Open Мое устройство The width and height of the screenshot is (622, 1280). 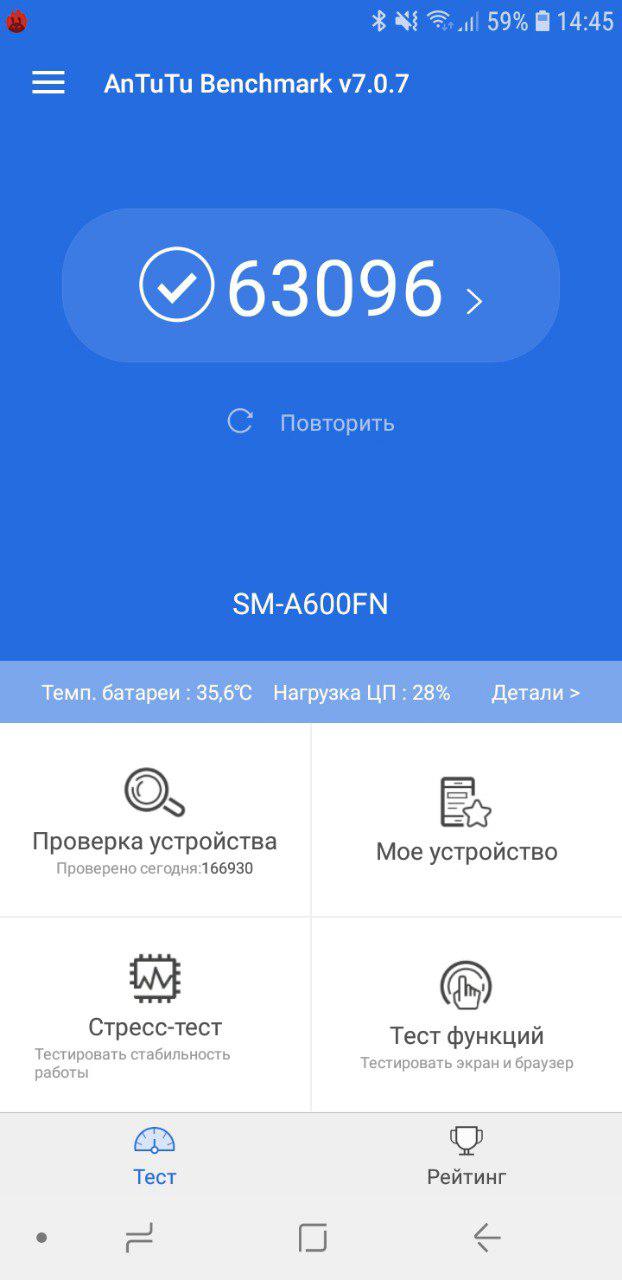(467, 820)
